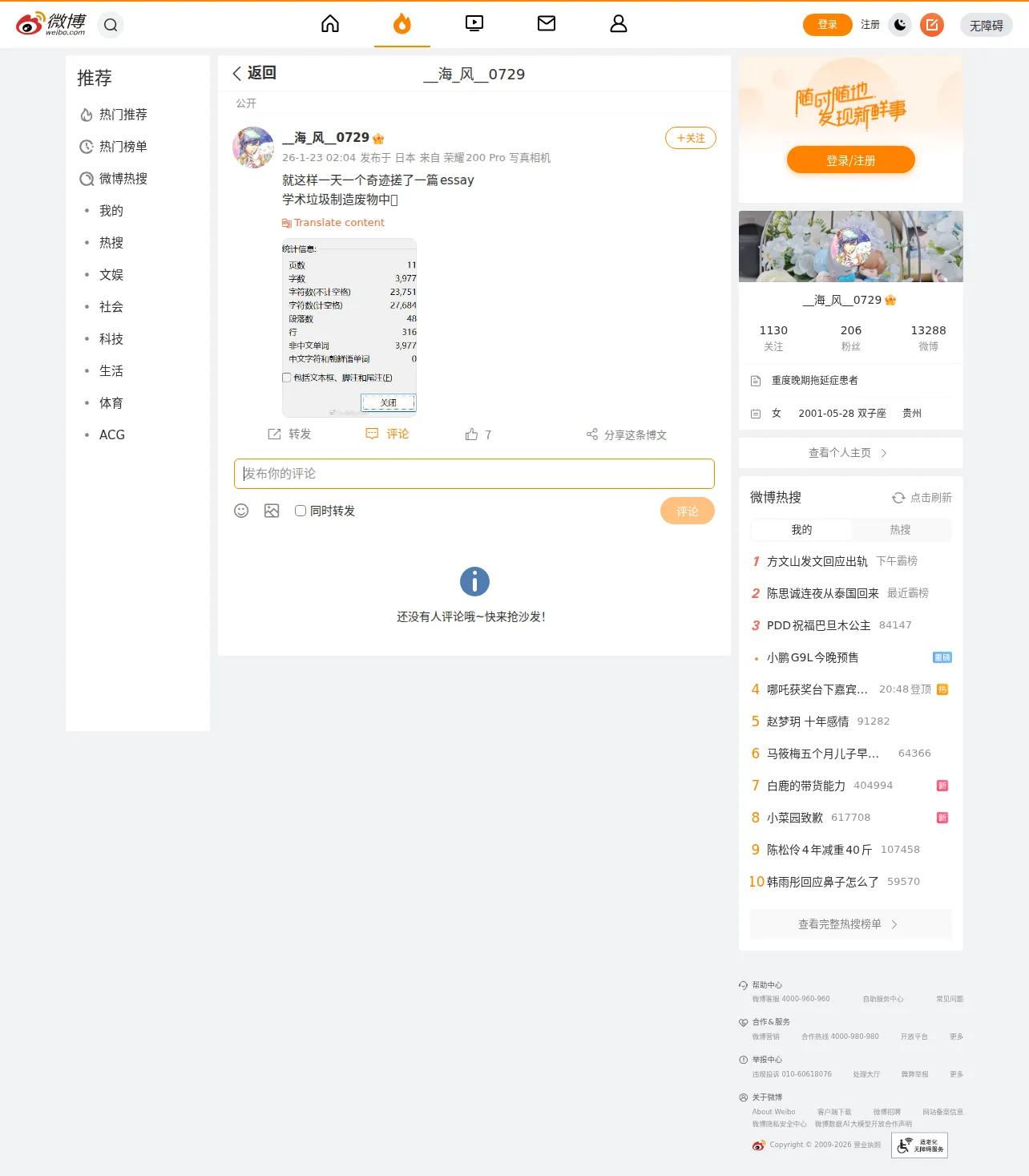Toggle dark mode with the moon icon
The height and width of the screenshot is (1176, 1029).
pos(900,25)
